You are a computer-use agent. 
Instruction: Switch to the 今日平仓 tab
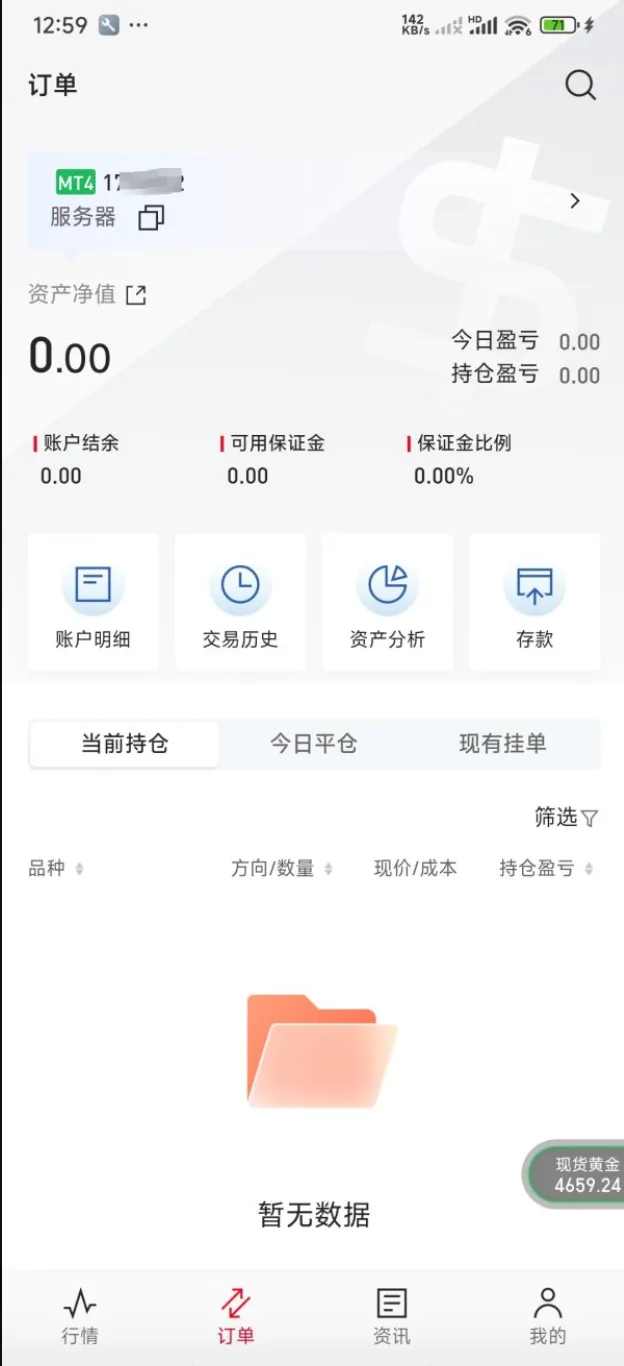[x=313, y=744]
